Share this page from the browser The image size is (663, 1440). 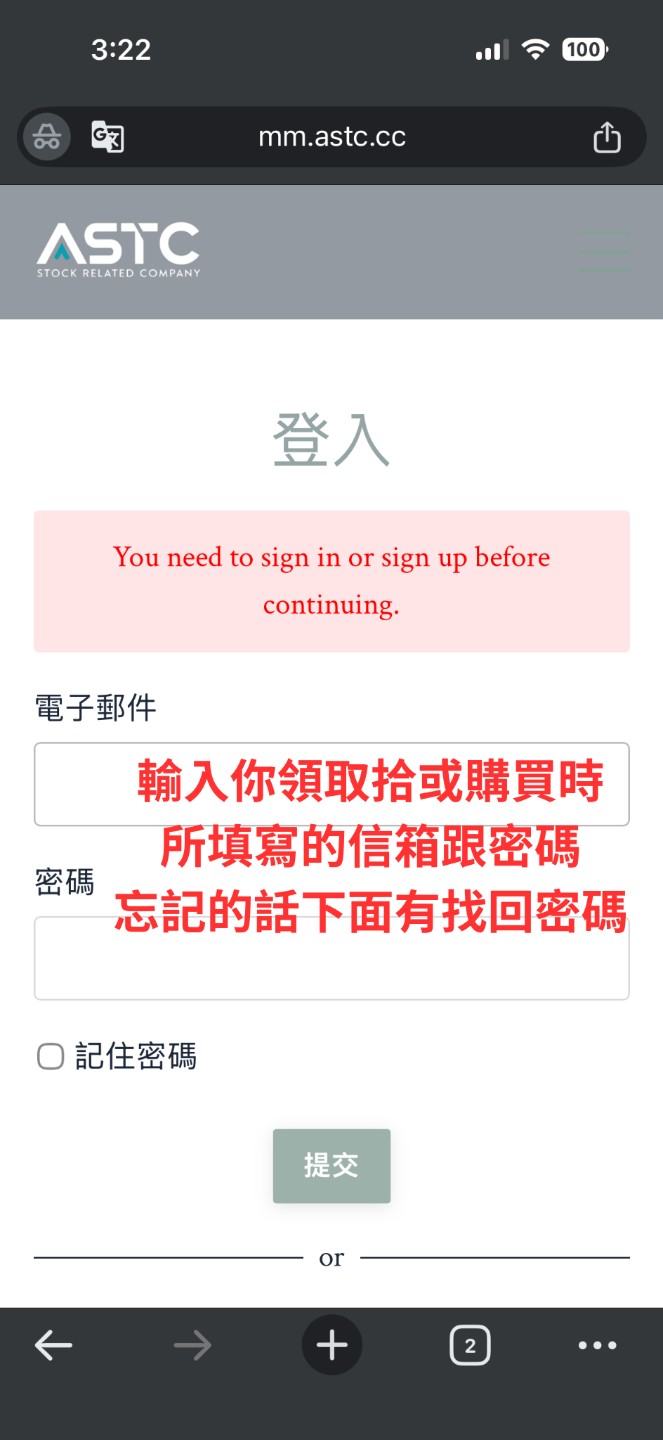607,137
